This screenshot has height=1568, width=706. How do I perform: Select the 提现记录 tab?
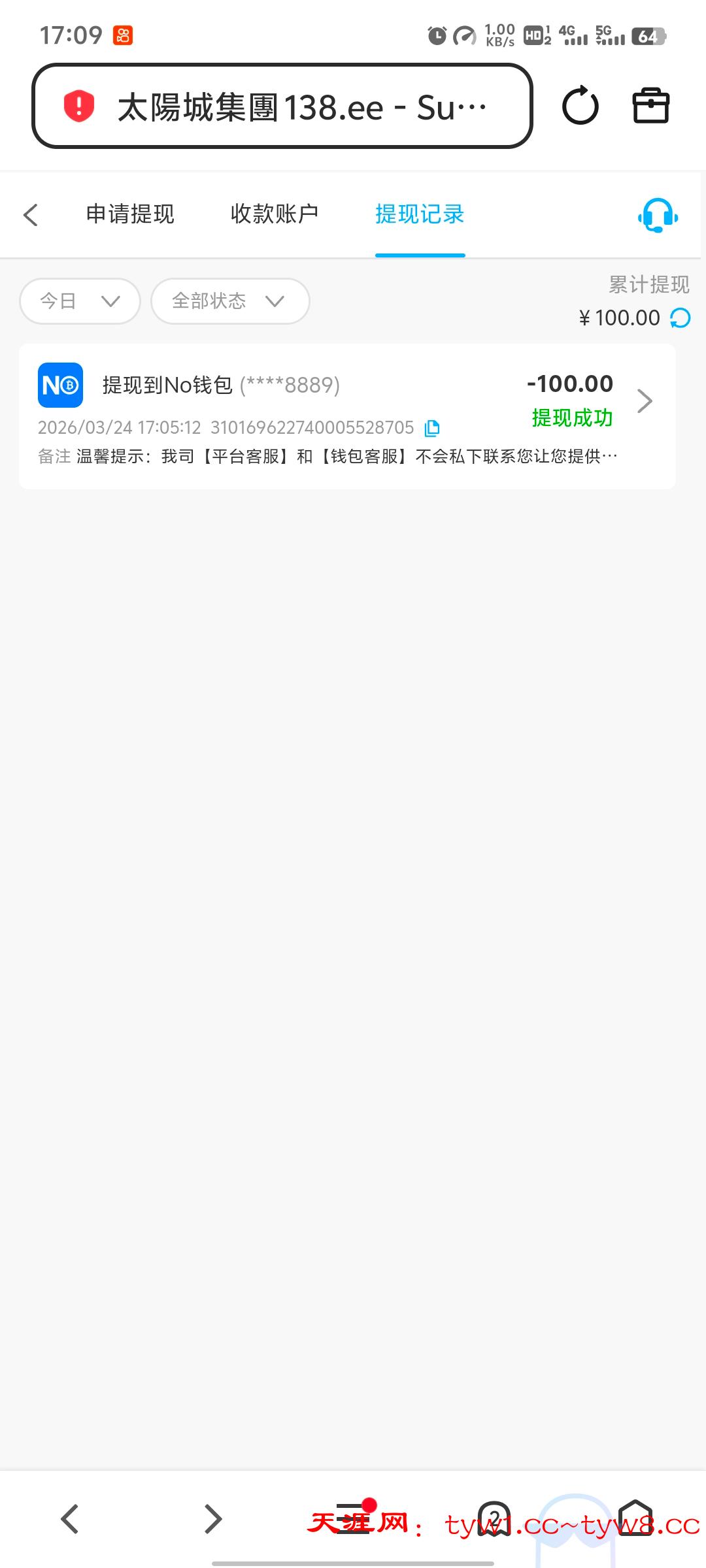(420, 214)
